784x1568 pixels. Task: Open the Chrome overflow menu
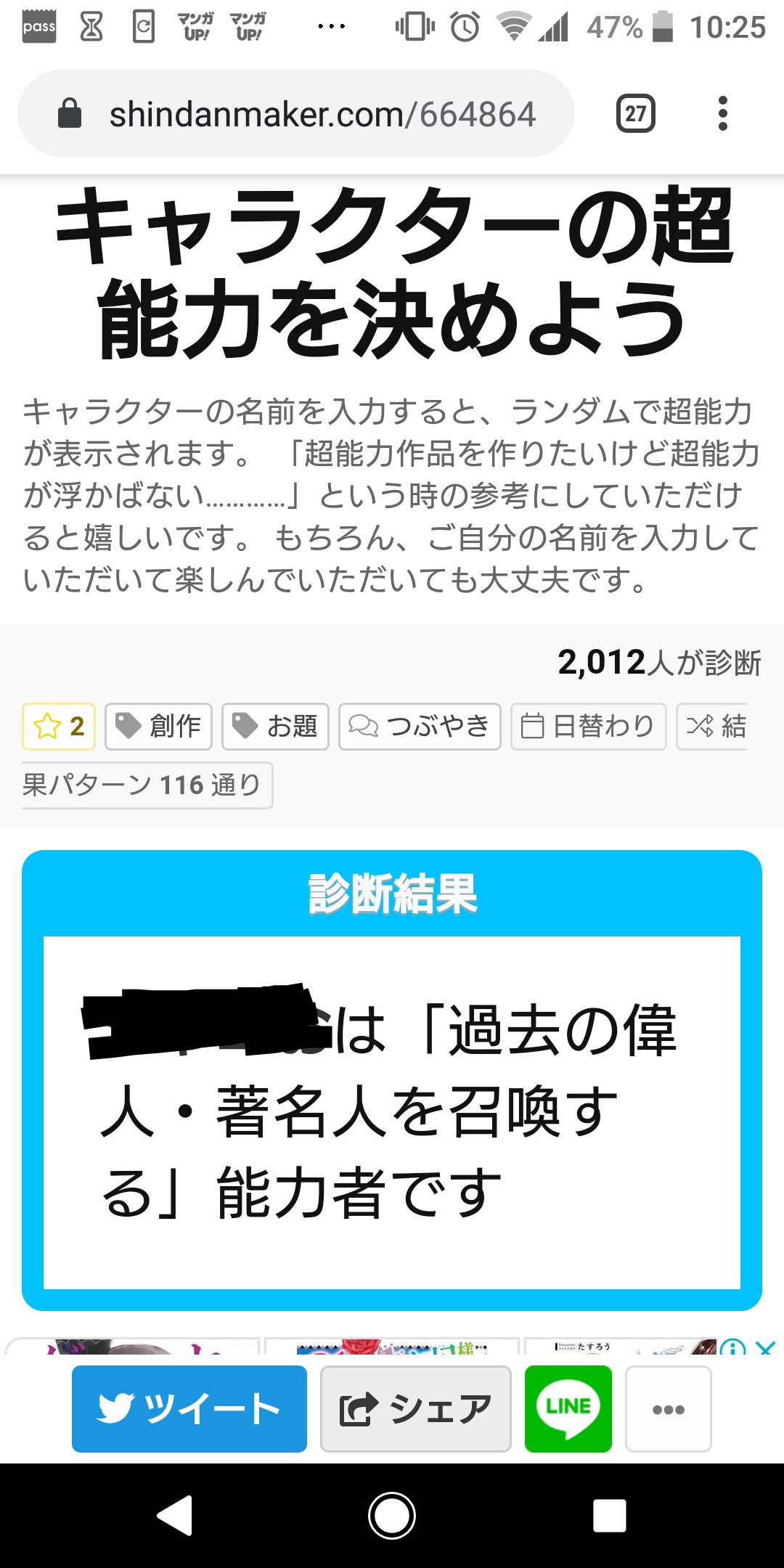click(x=722, y=114)
